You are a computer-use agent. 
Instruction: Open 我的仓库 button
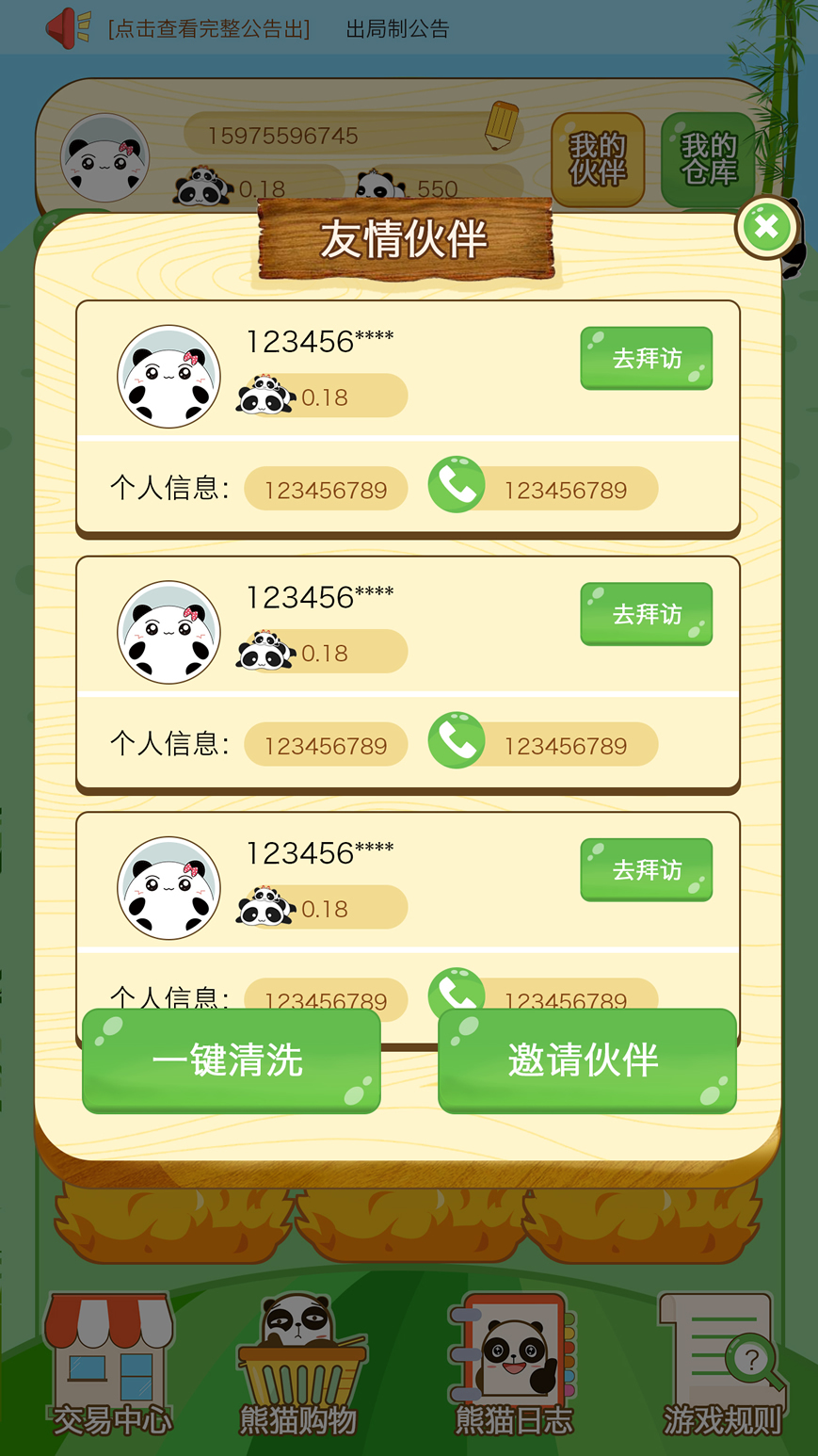tap(708, 159)
